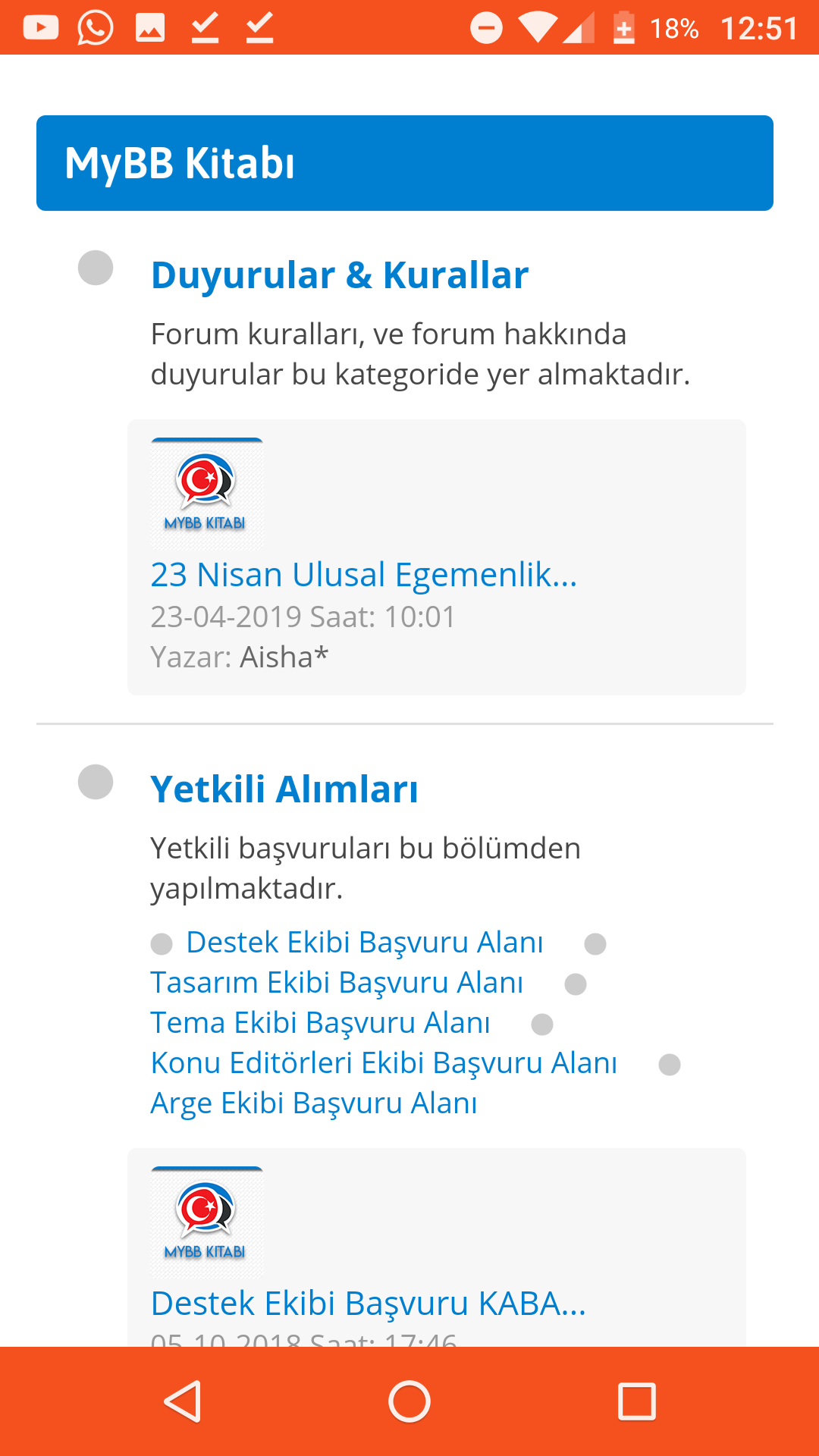Open Destek Ekibi Başvuru Alanı subforum
819x1456 pixels.
click(x=364, y=943)
